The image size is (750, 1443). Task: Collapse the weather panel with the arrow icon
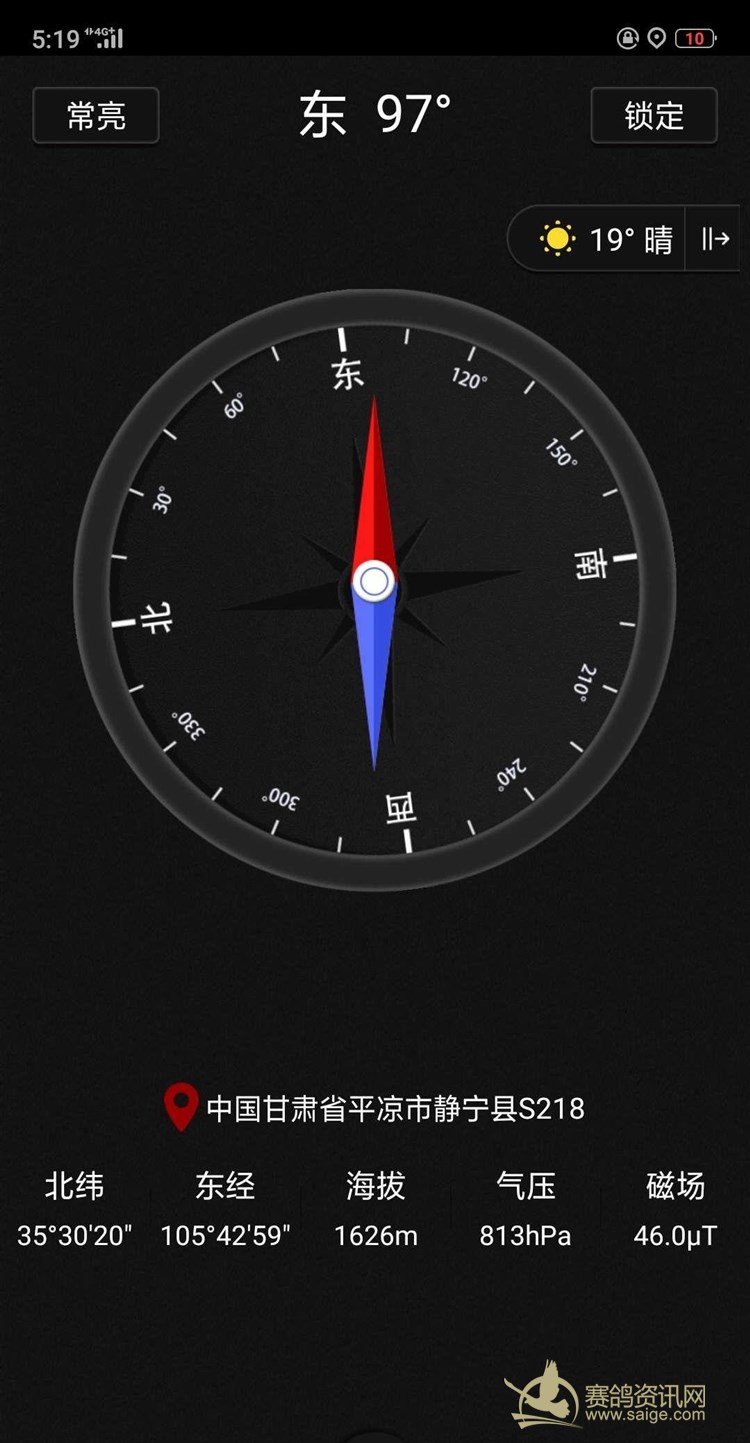(x=715, y=239)
